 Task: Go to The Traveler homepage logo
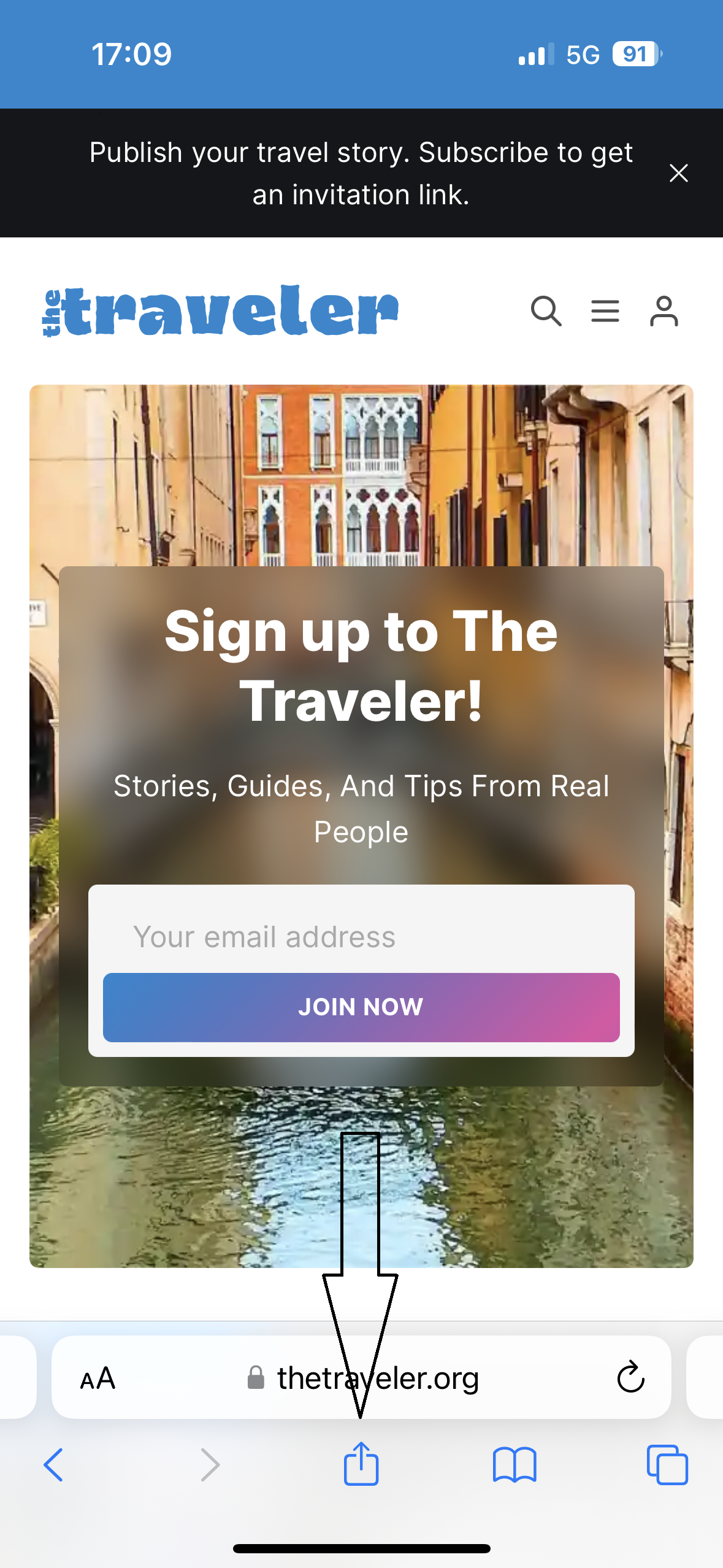click(221, 311)
